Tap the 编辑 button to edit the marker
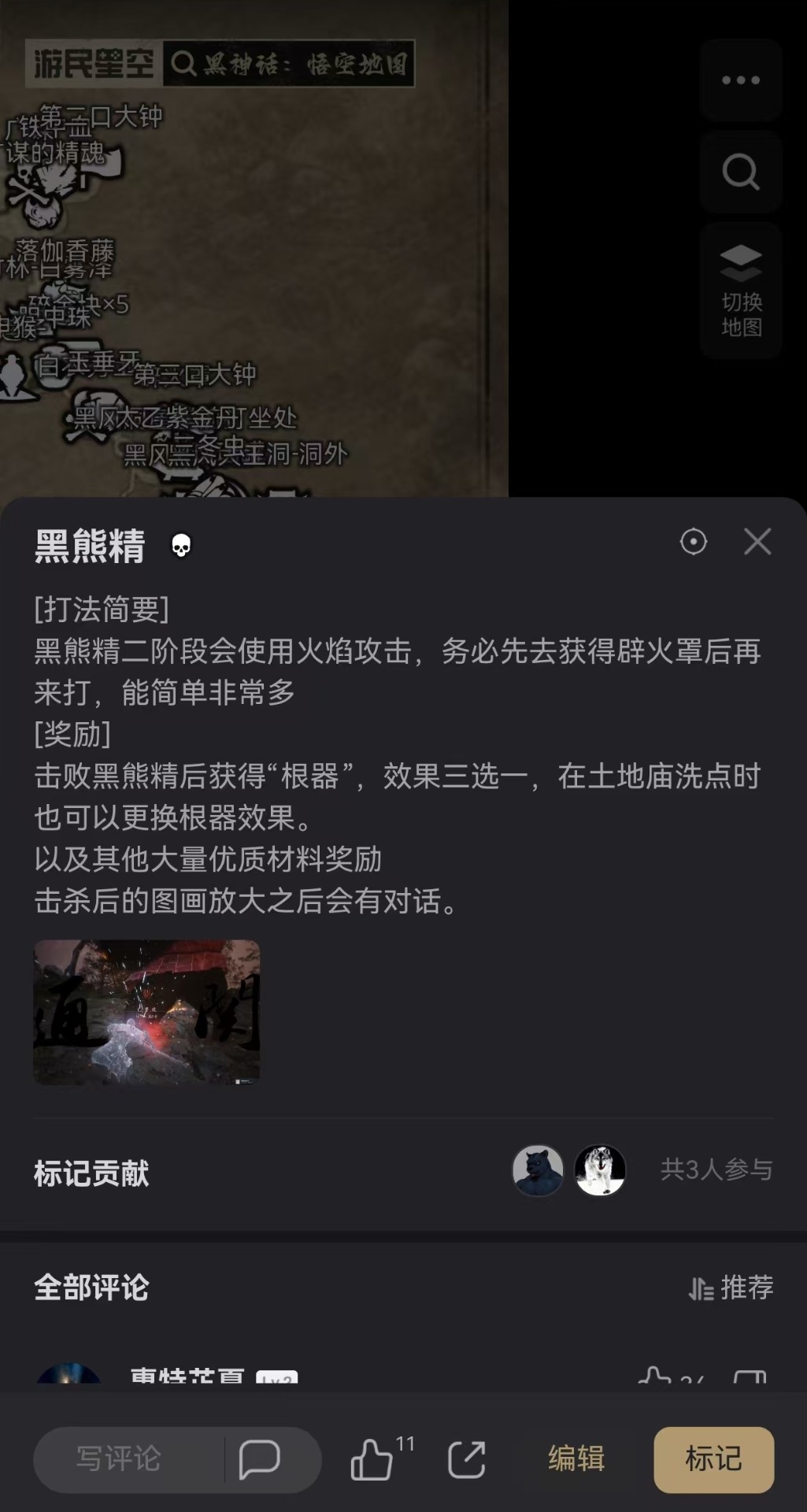 tap(576, 1459)
